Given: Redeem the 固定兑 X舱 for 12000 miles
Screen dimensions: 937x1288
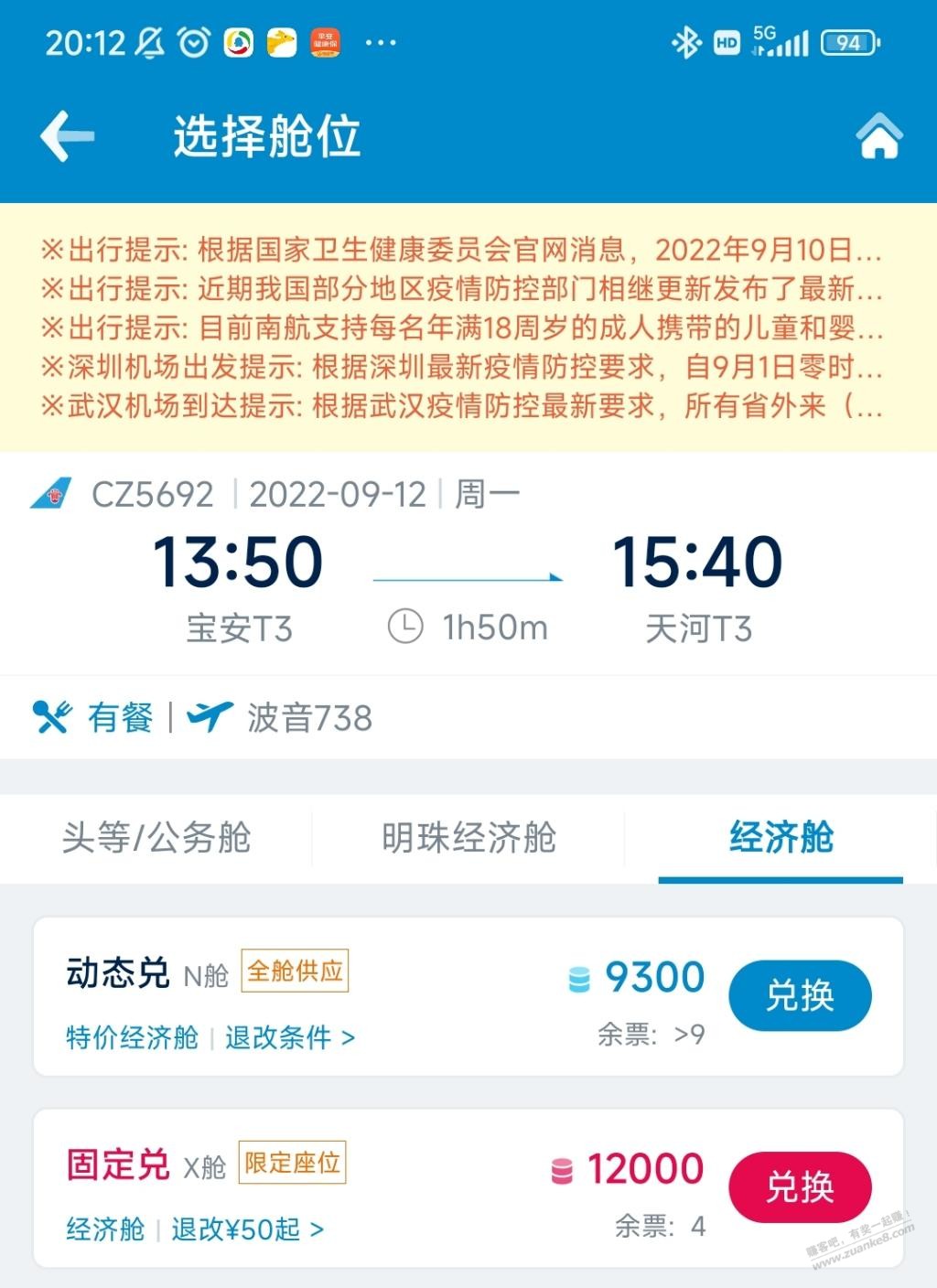Looking at the screenshot, I should pyautogui.click(x=799, y=1187).
